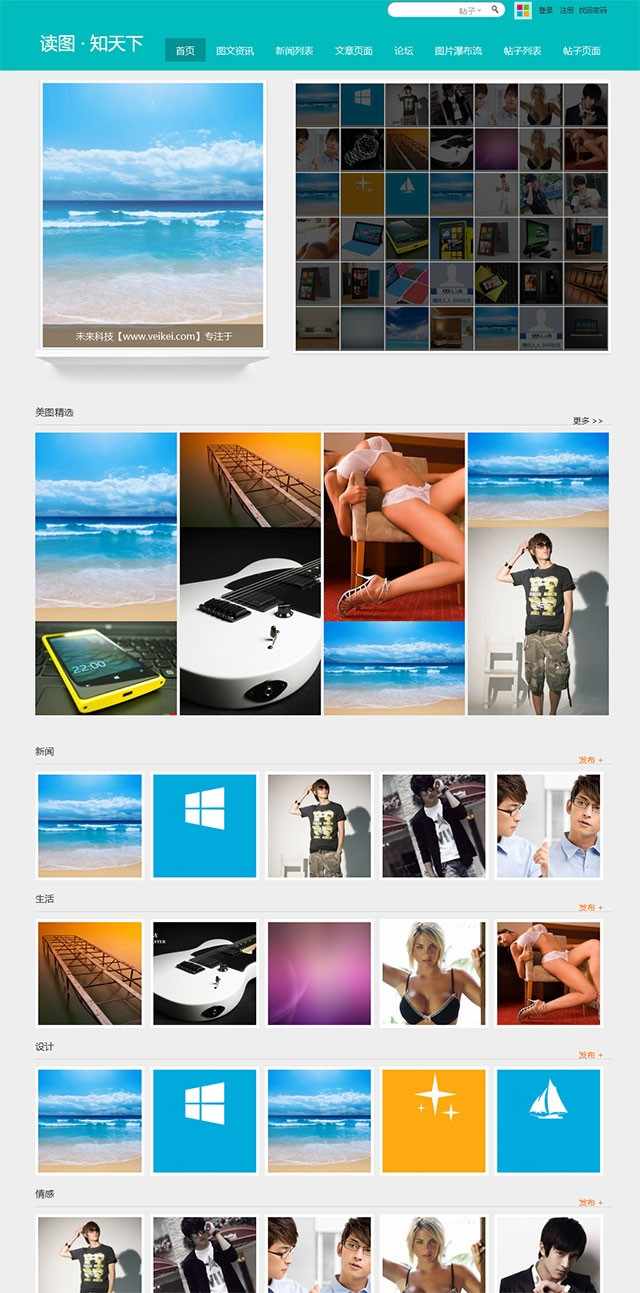Open the sailboat tile in 设计
640x1293 pixels.
pyautogui.click(x=548, y=1120)
